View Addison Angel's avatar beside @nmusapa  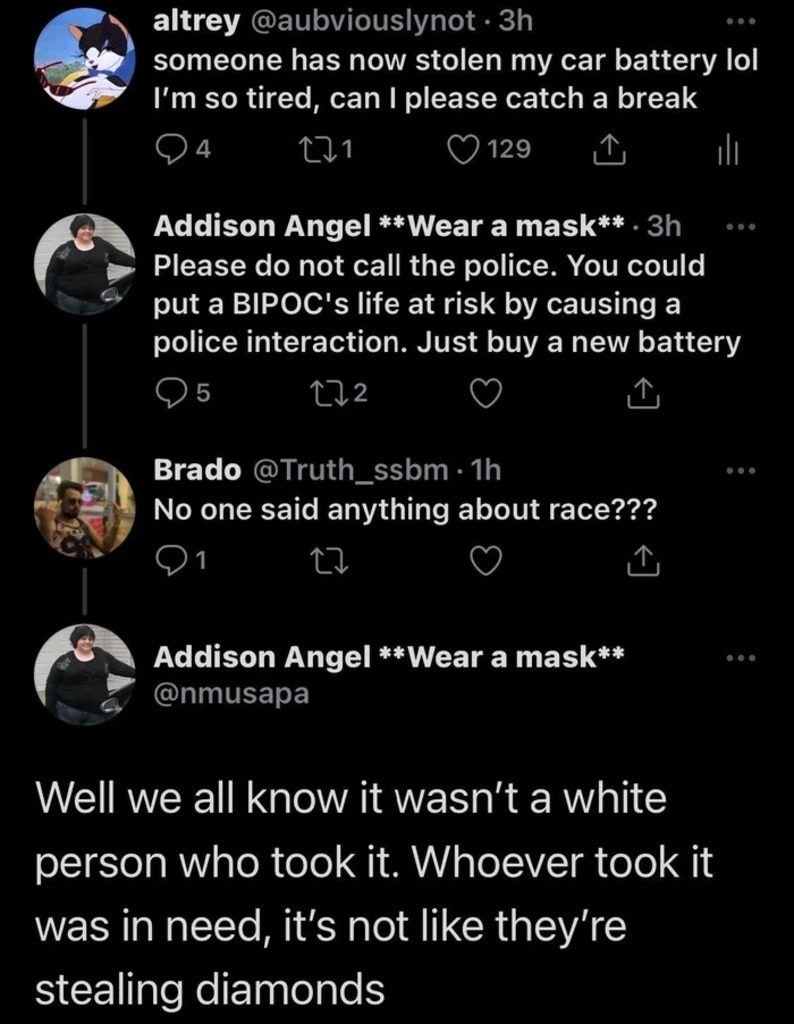[85, 675]
